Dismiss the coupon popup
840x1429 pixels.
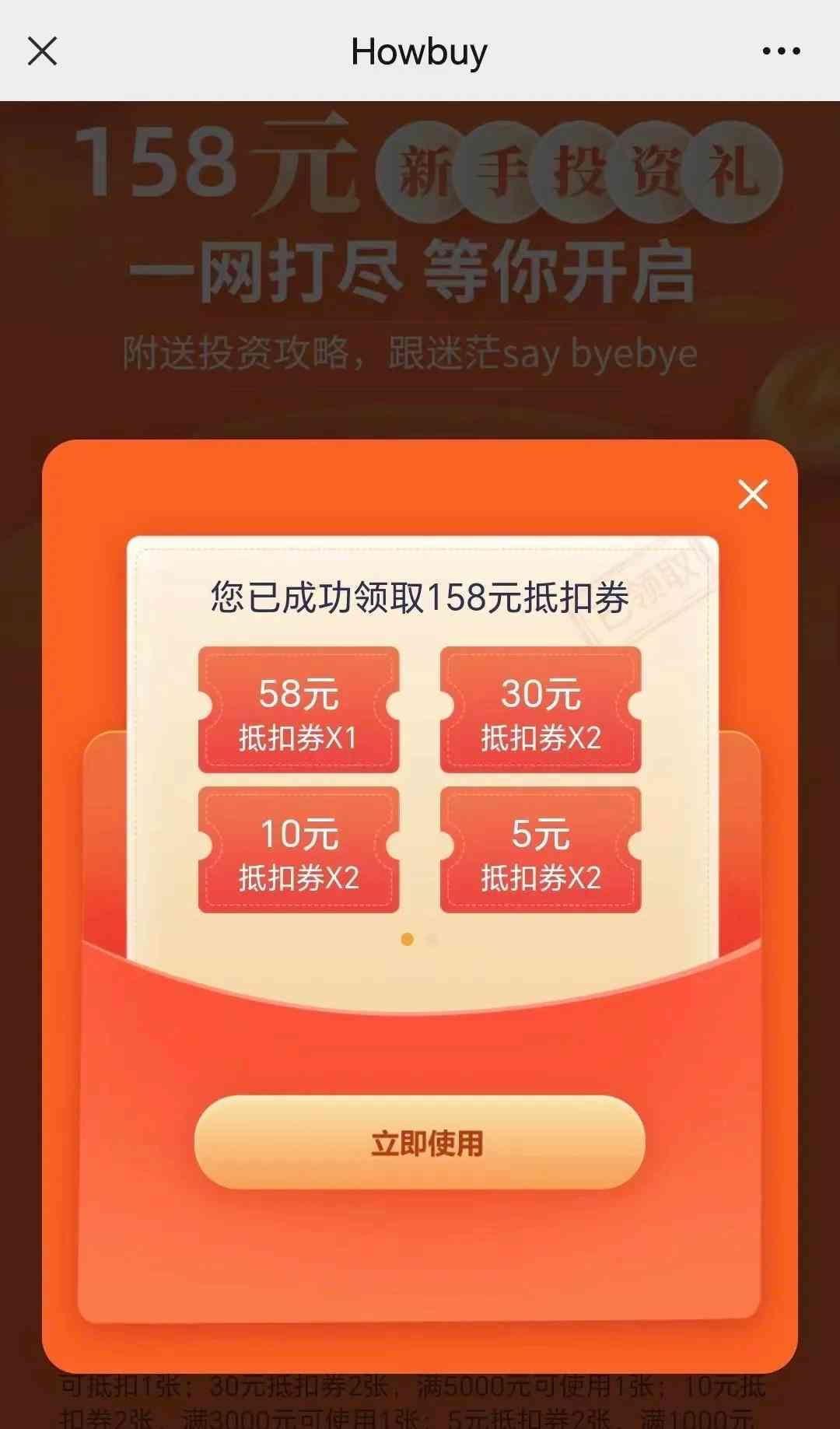tap(752, 495)
